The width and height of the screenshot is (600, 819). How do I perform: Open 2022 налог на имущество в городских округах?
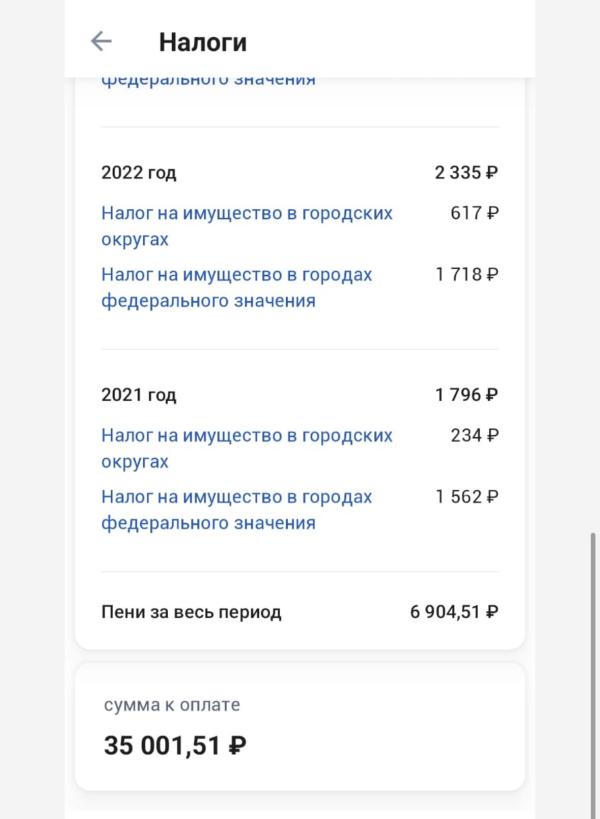pyautogui.click(x=246, y=226)
